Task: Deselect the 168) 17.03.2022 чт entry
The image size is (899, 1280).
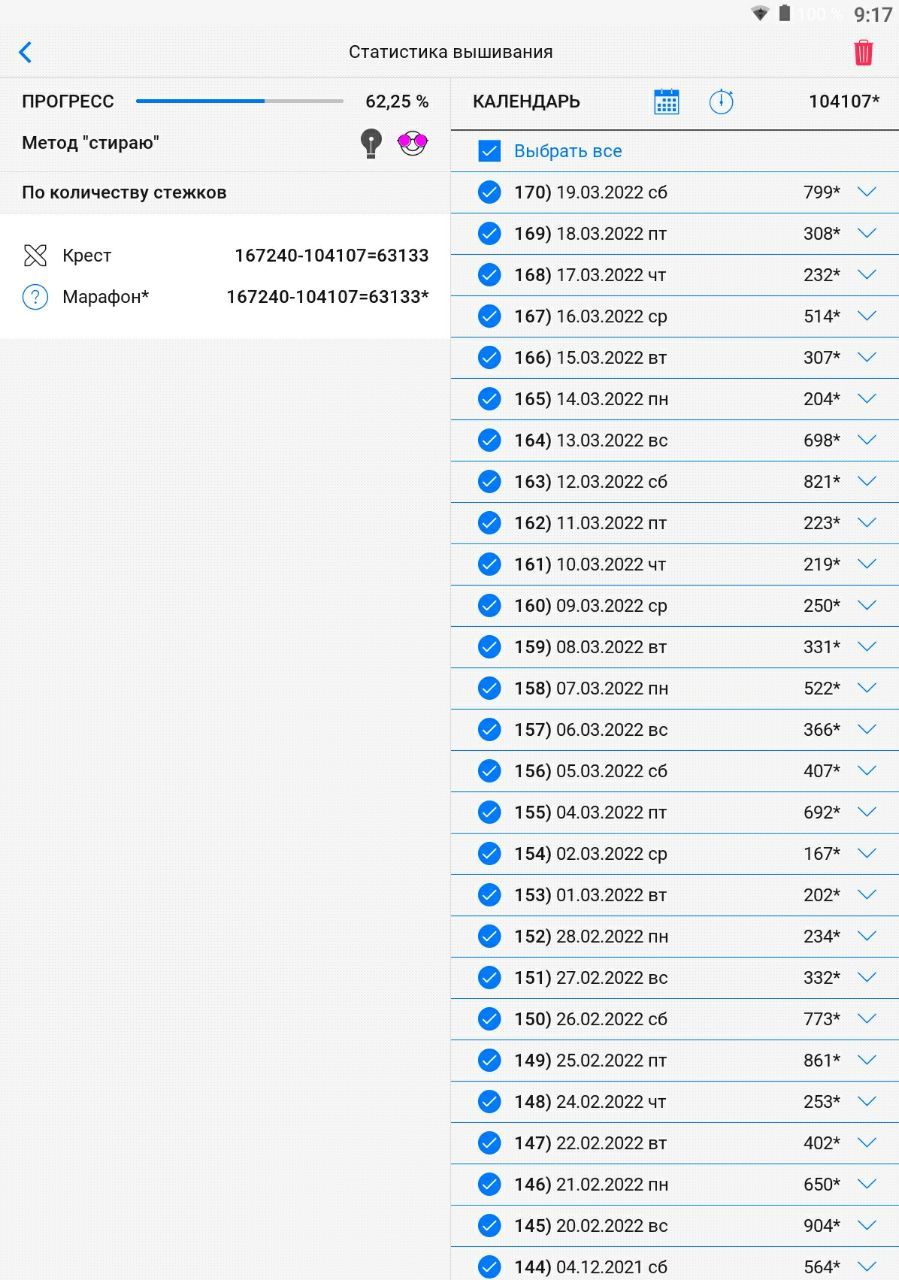Action: coord(489,275)
